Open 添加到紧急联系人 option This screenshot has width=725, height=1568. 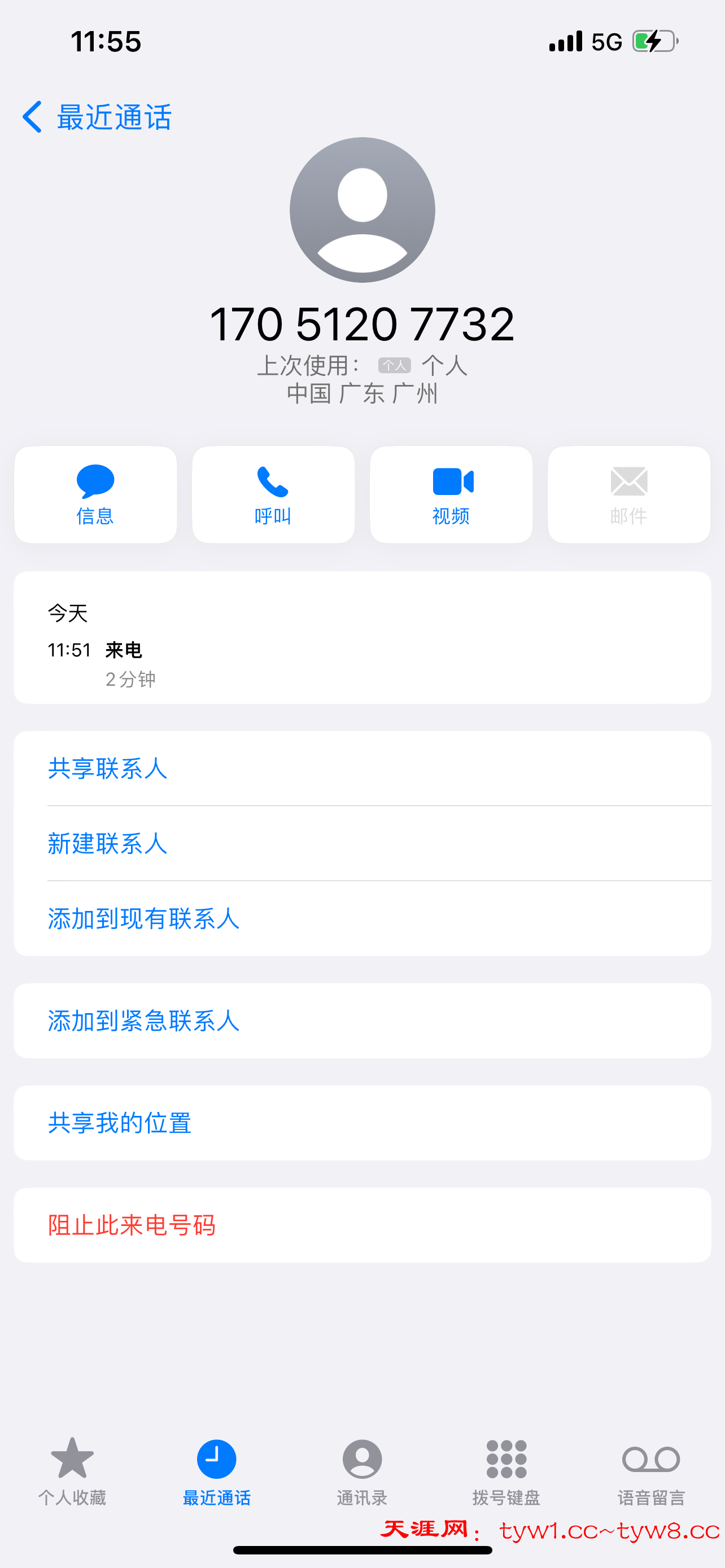[143, 1021]
